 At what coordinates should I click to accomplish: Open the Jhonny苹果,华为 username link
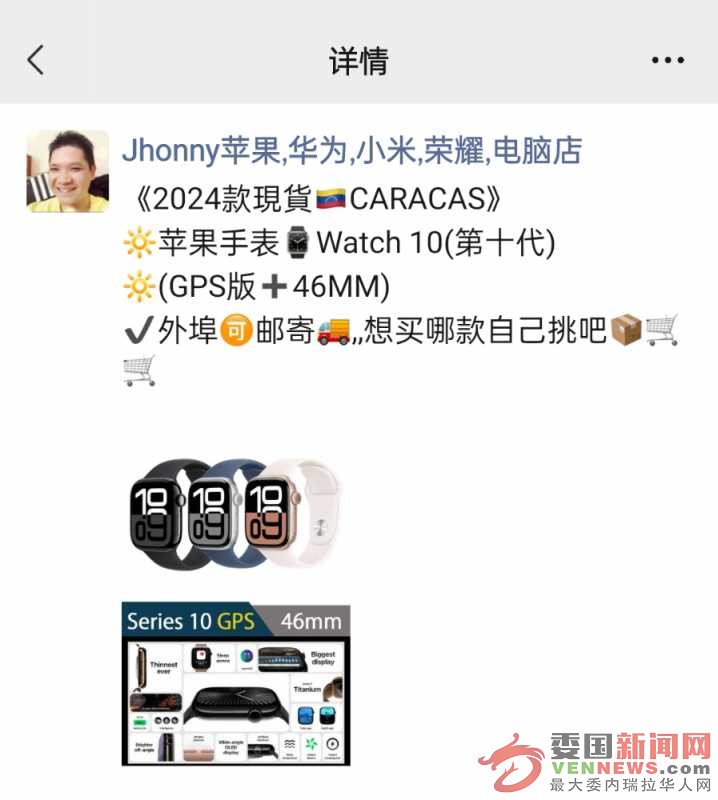(351, 151)
